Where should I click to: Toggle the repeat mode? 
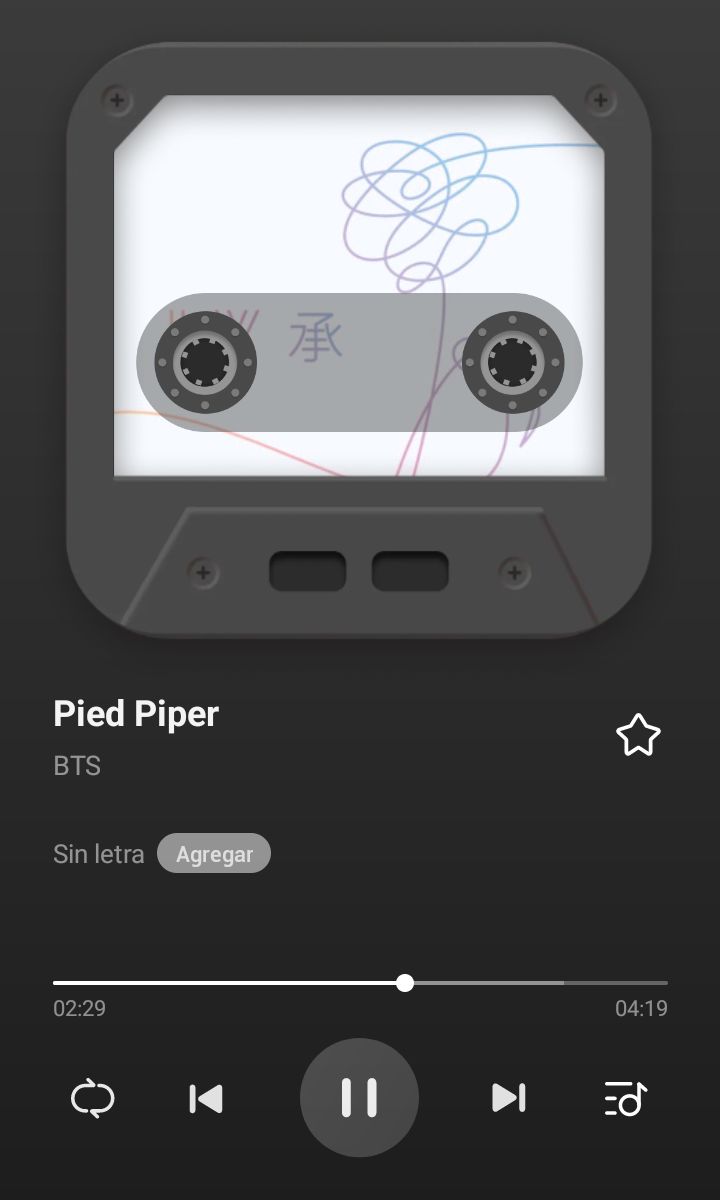tap(93, 1098)
